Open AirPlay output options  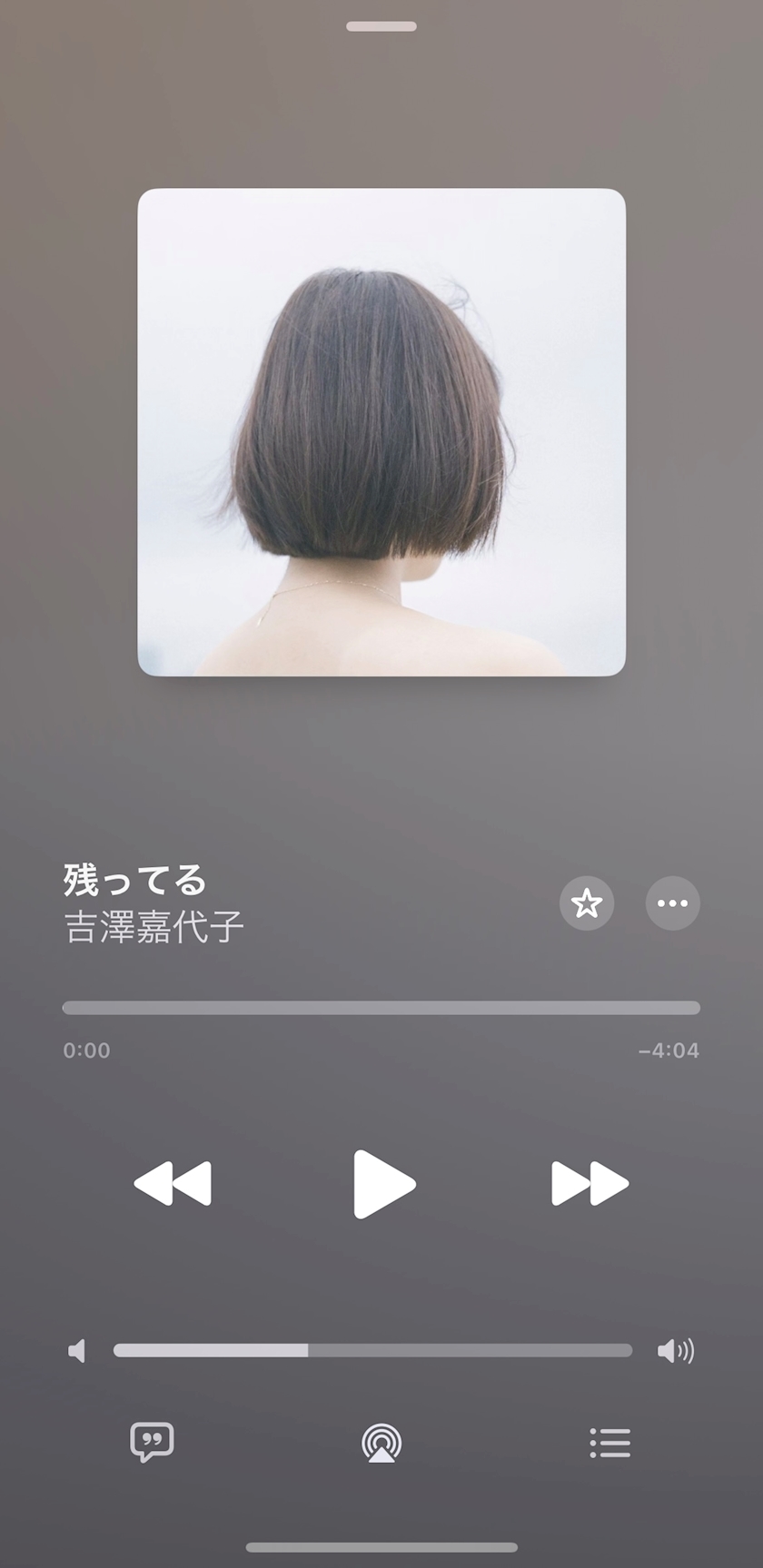381,1443
